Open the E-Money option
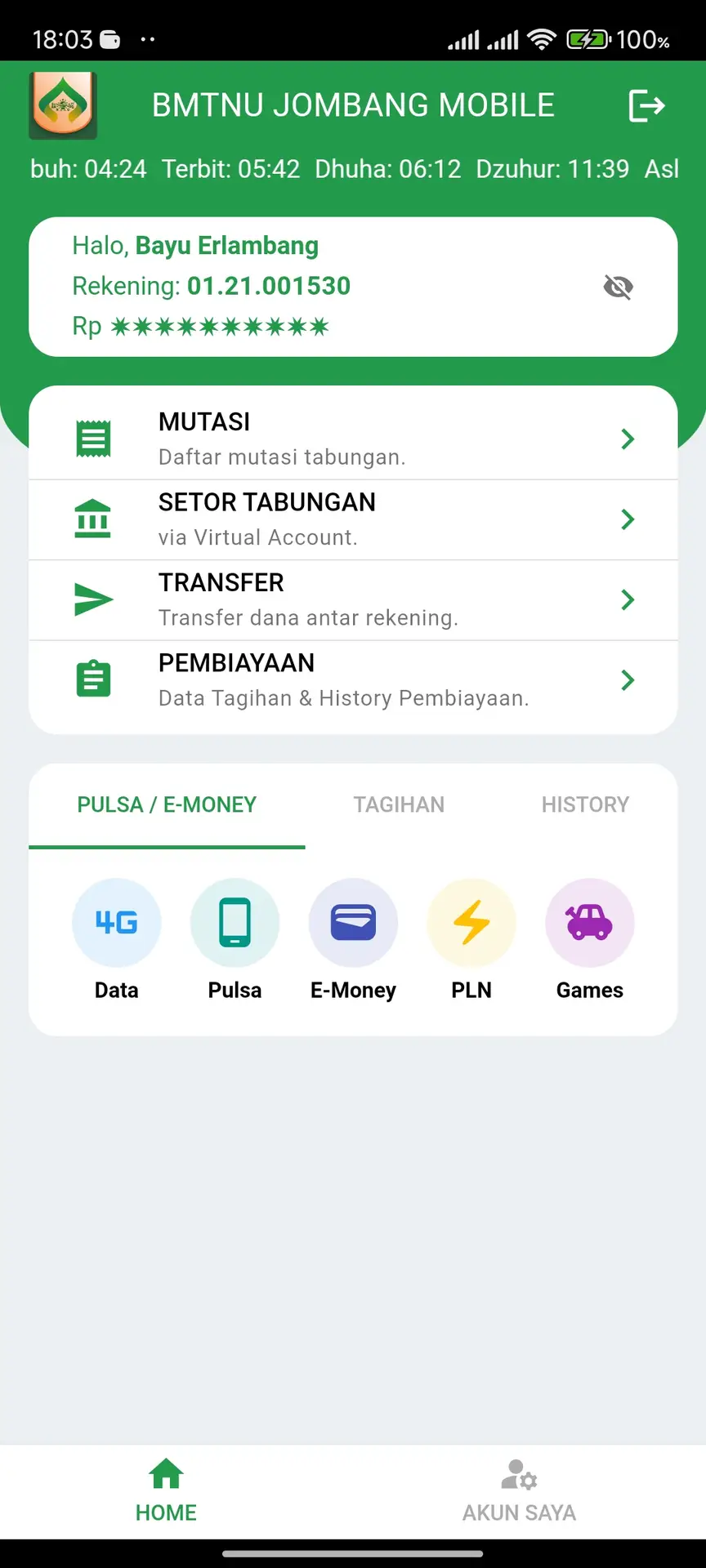 coord(353,940)
